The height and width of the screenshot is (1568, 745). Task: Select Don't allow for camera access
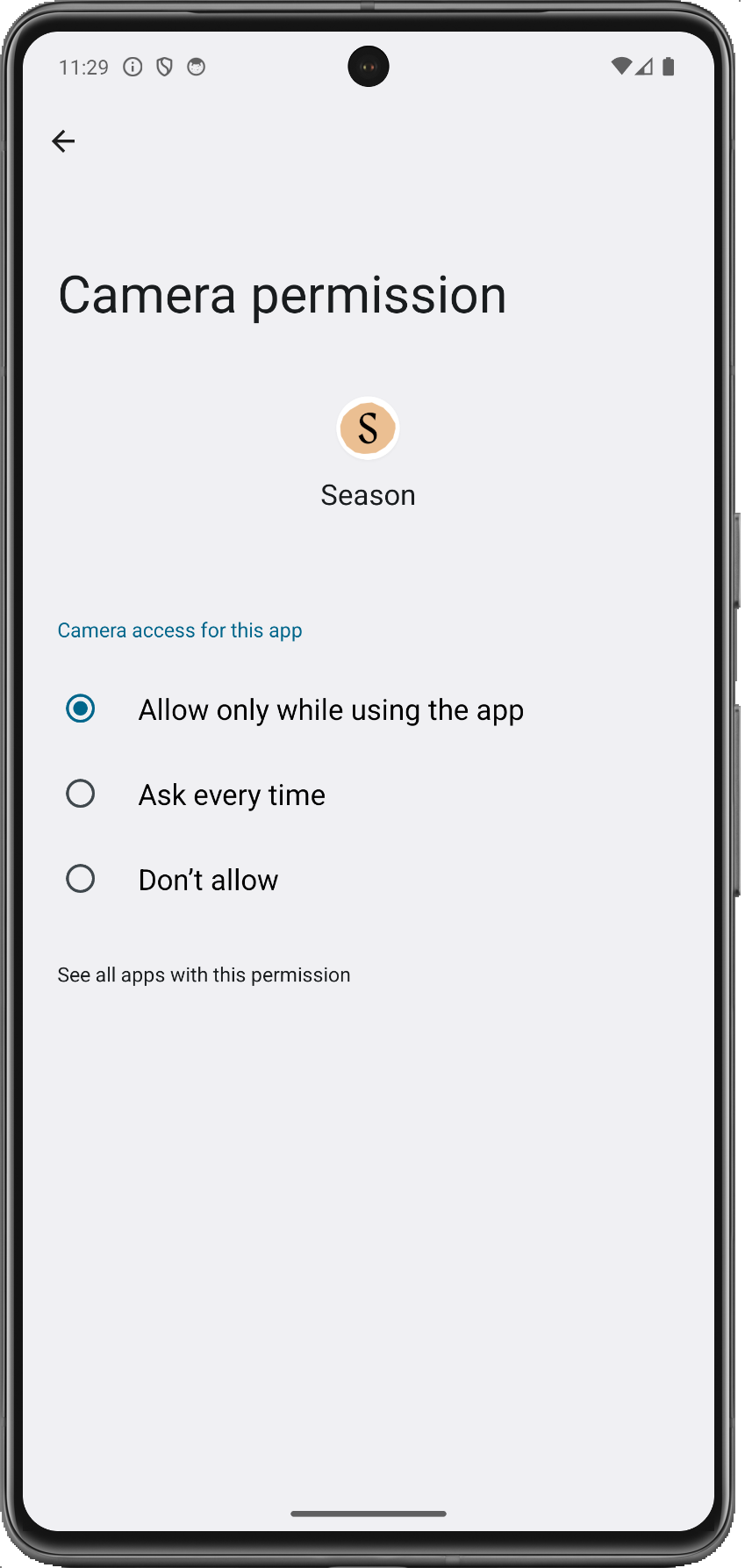point(369,880)
